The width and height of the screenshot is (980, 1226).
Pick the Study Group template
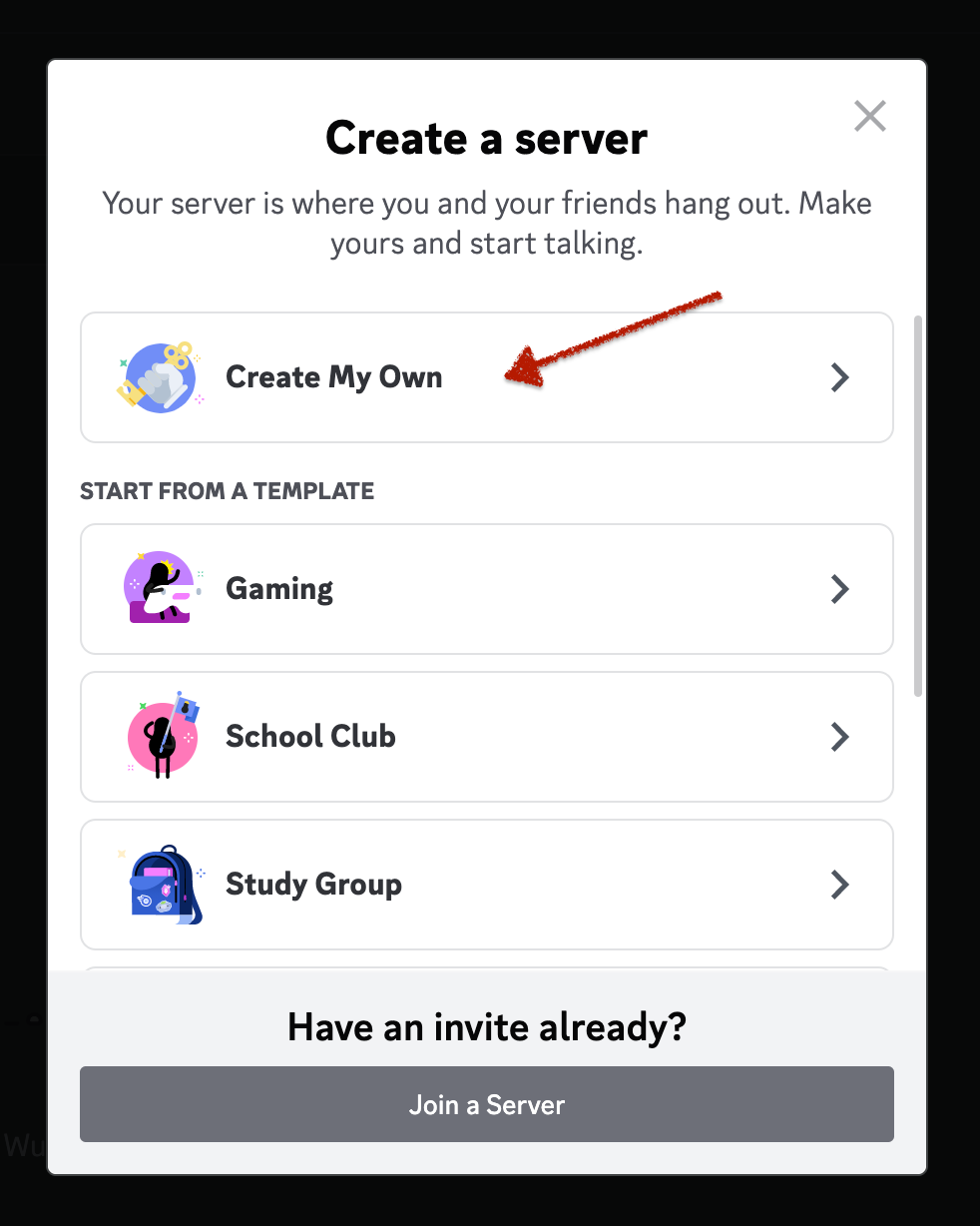(x=486, y=885)
